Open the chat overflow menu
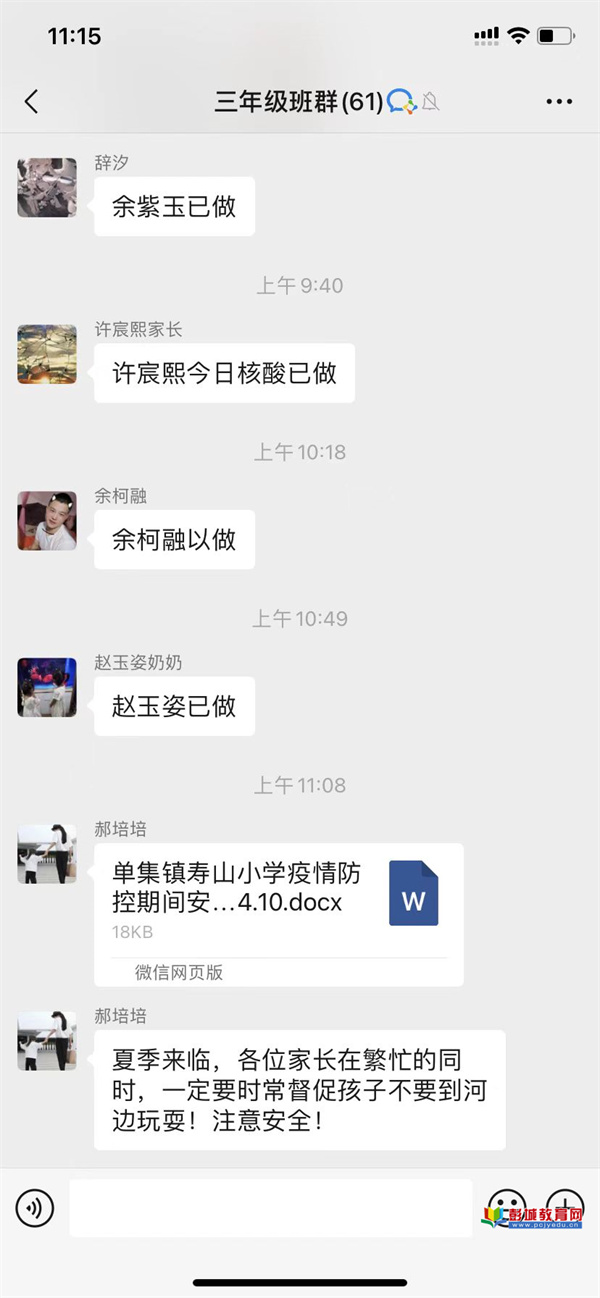The image size is (600, 1298). coord(559,101)
